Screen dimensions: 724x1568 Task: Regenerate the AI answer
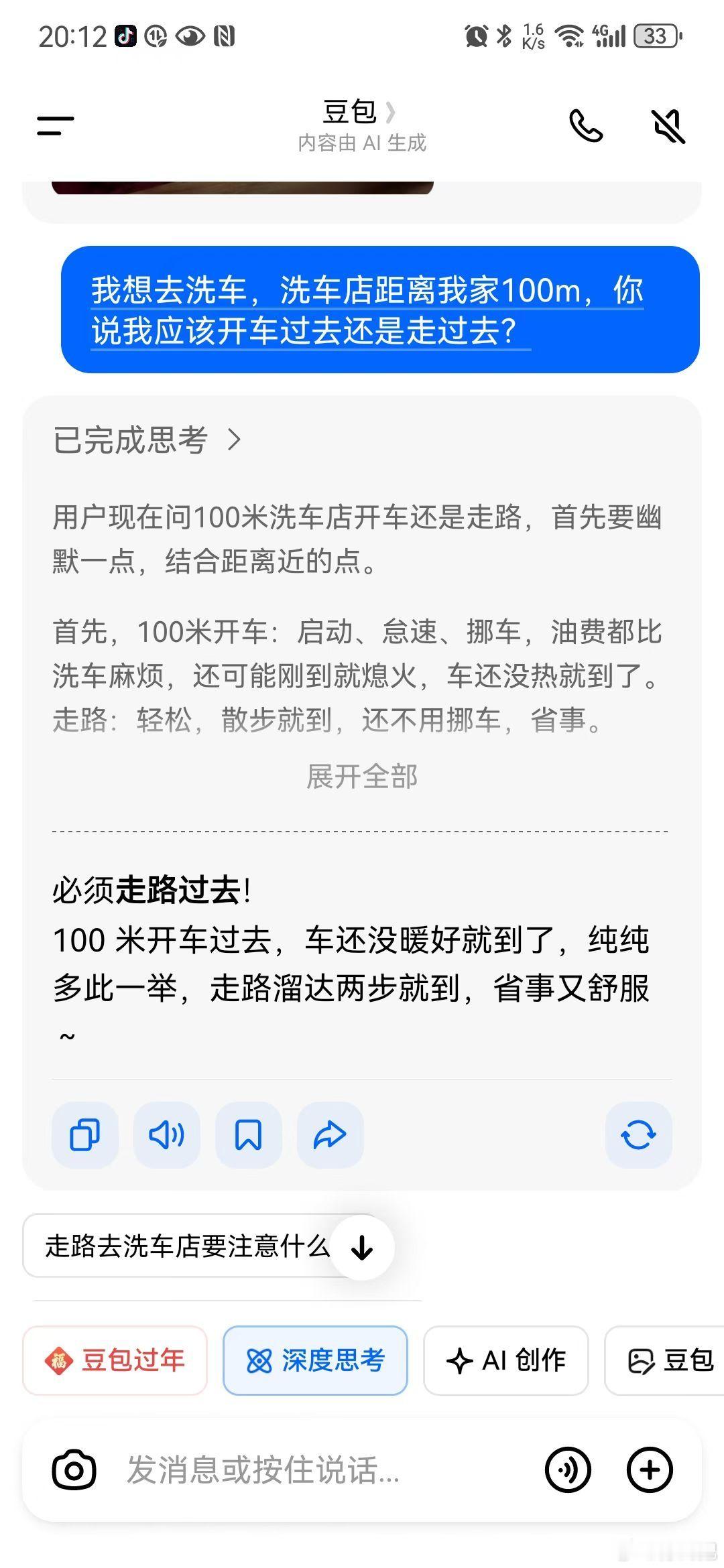click(638, 1134)
